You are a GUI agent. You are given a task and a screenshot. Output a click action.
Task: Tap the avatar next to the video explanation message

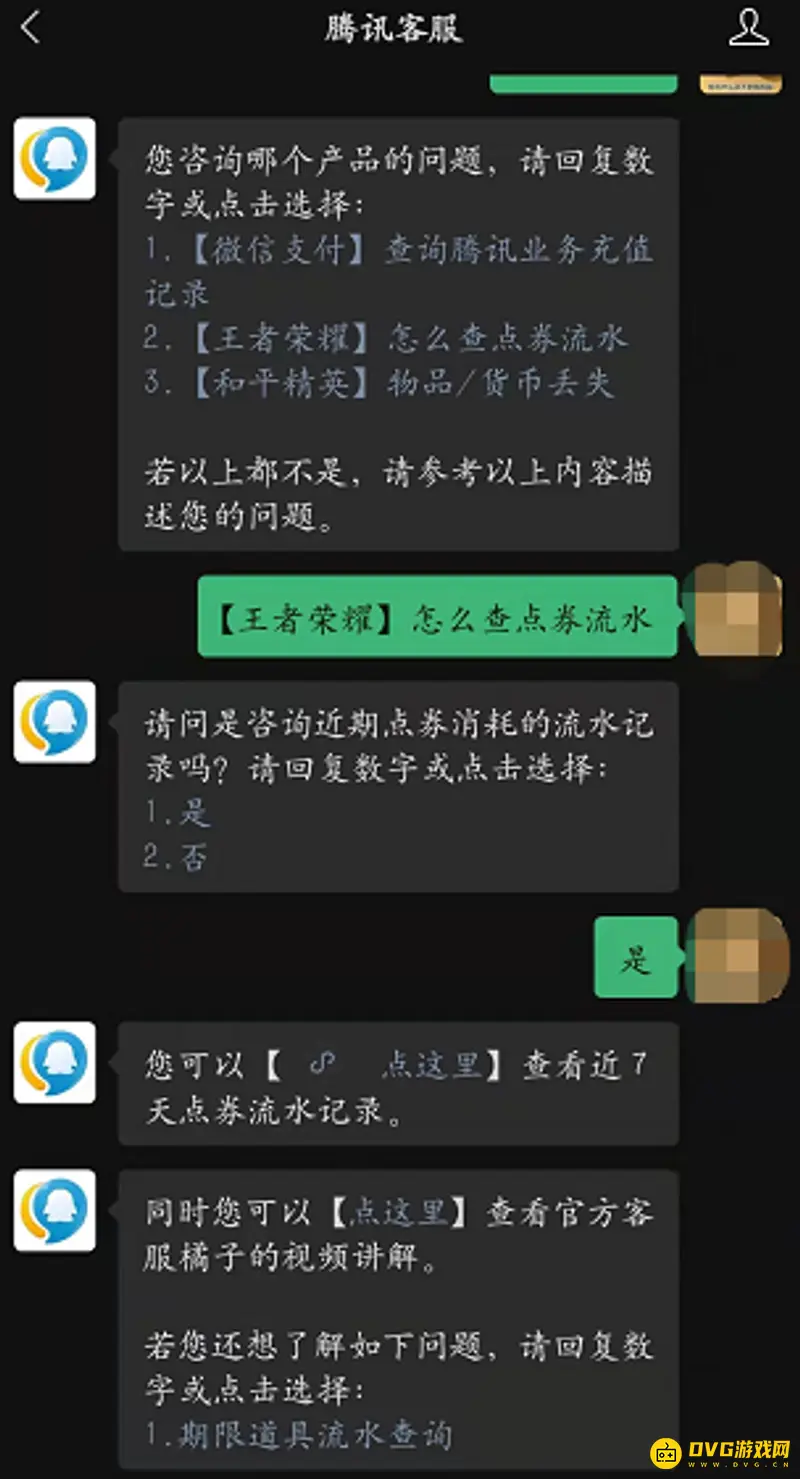(55, 1211)
